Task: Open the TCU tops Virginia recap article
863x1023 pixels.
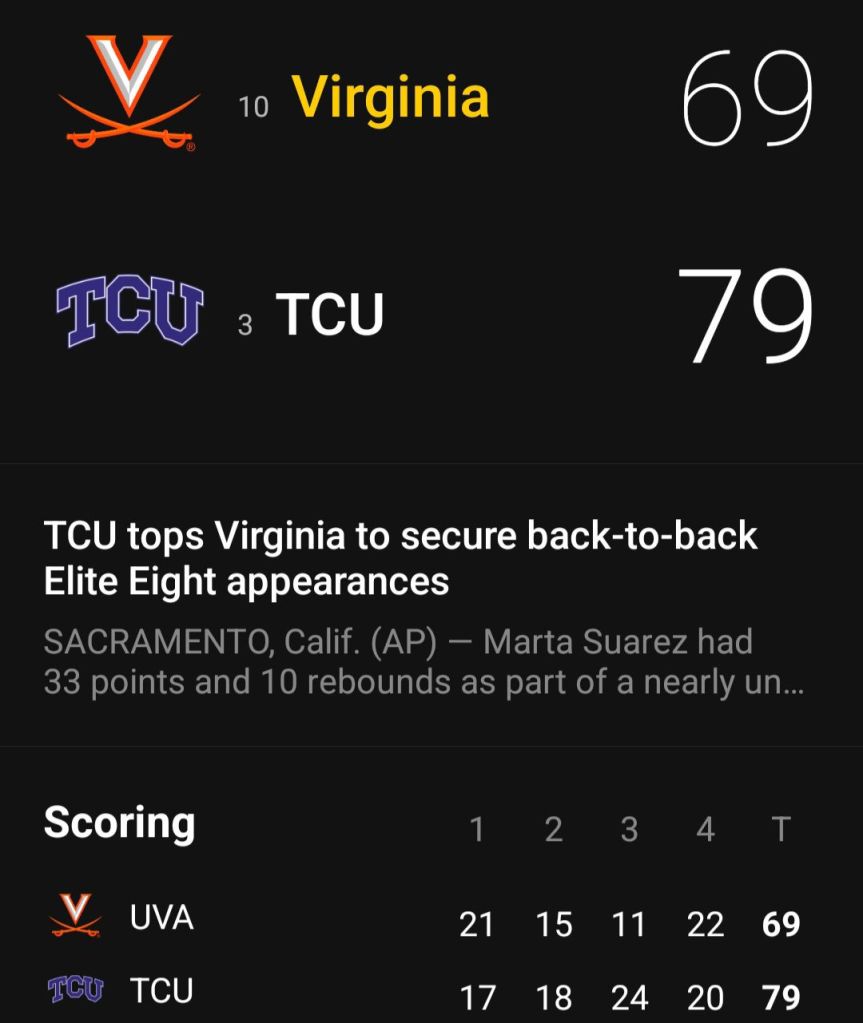Action: (x=400, y=558)
